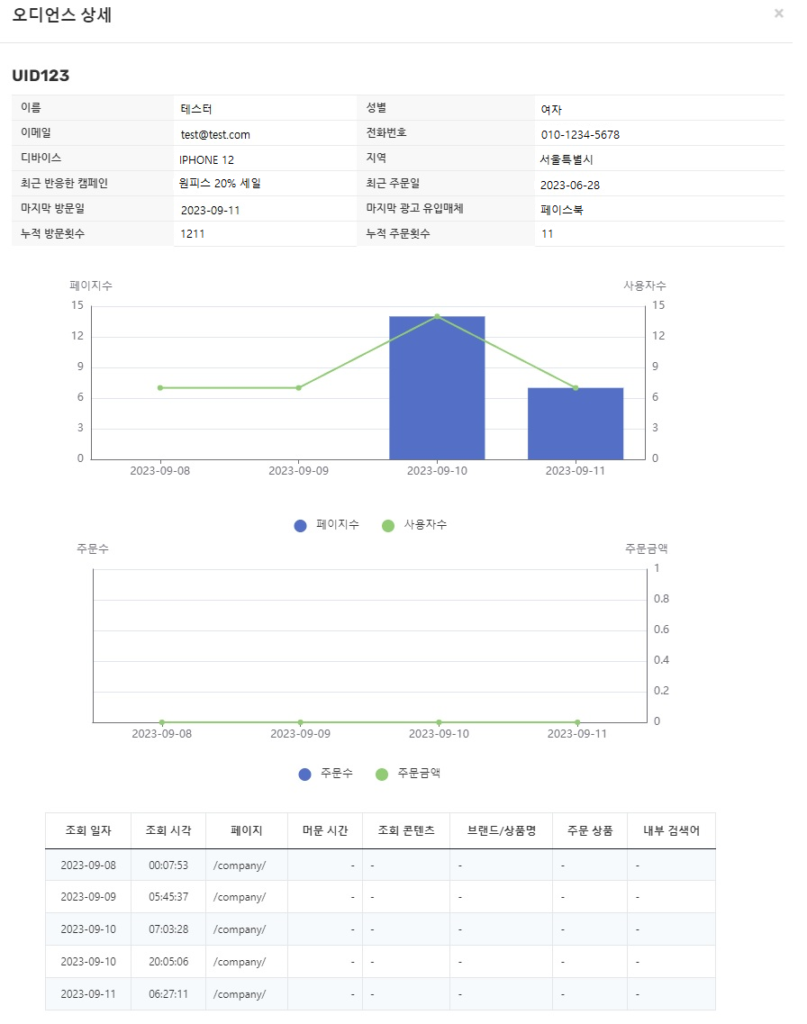Close the 오디언스 상세 modal
The width and height of the screenshot is (807, 1024).
pos(779,14)
